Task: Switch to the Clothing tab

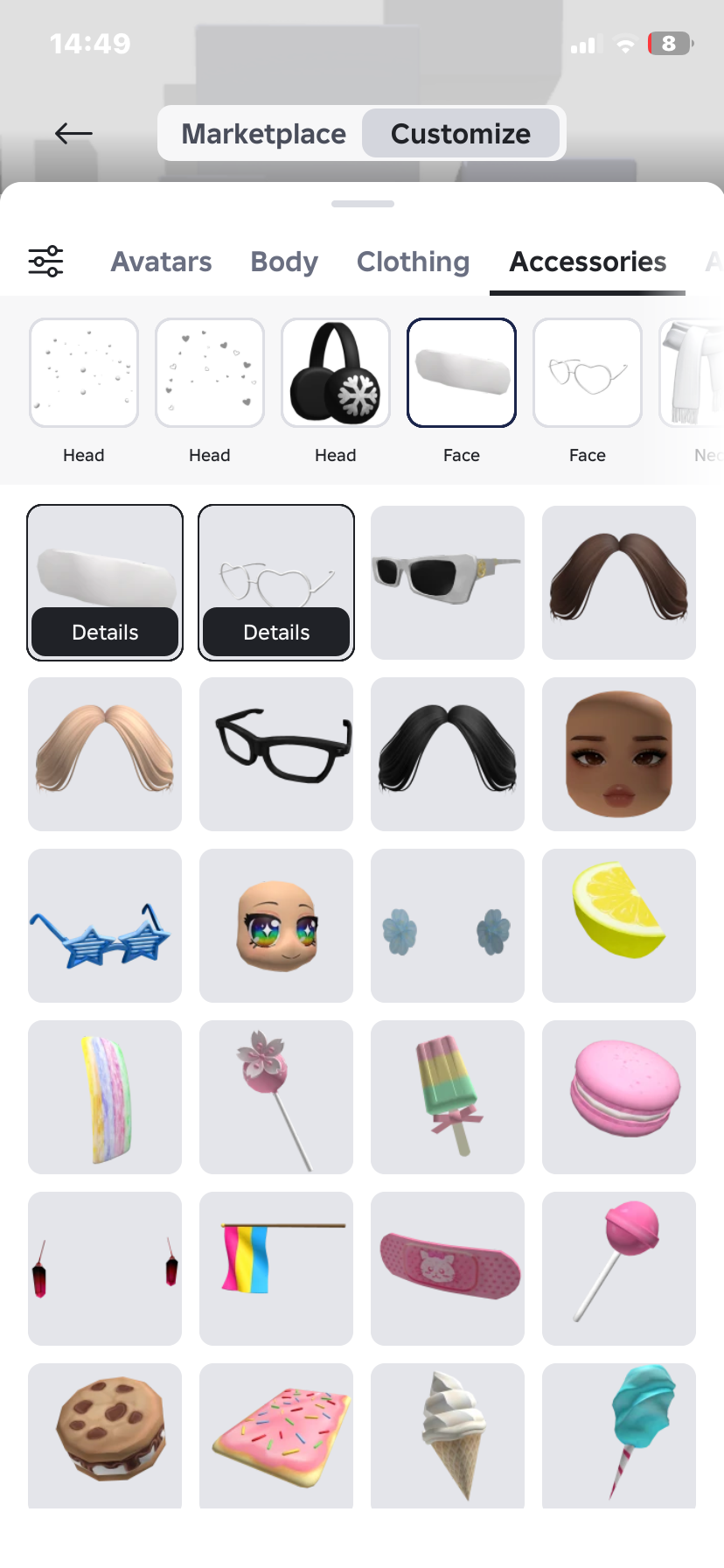Action: pos(413,262)
